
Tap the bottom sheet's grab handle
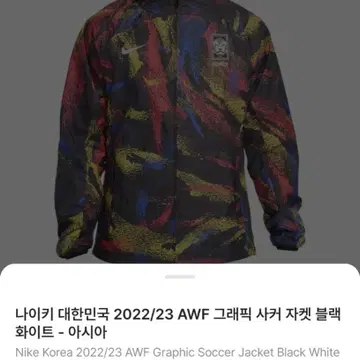click(x=180, y=277)
